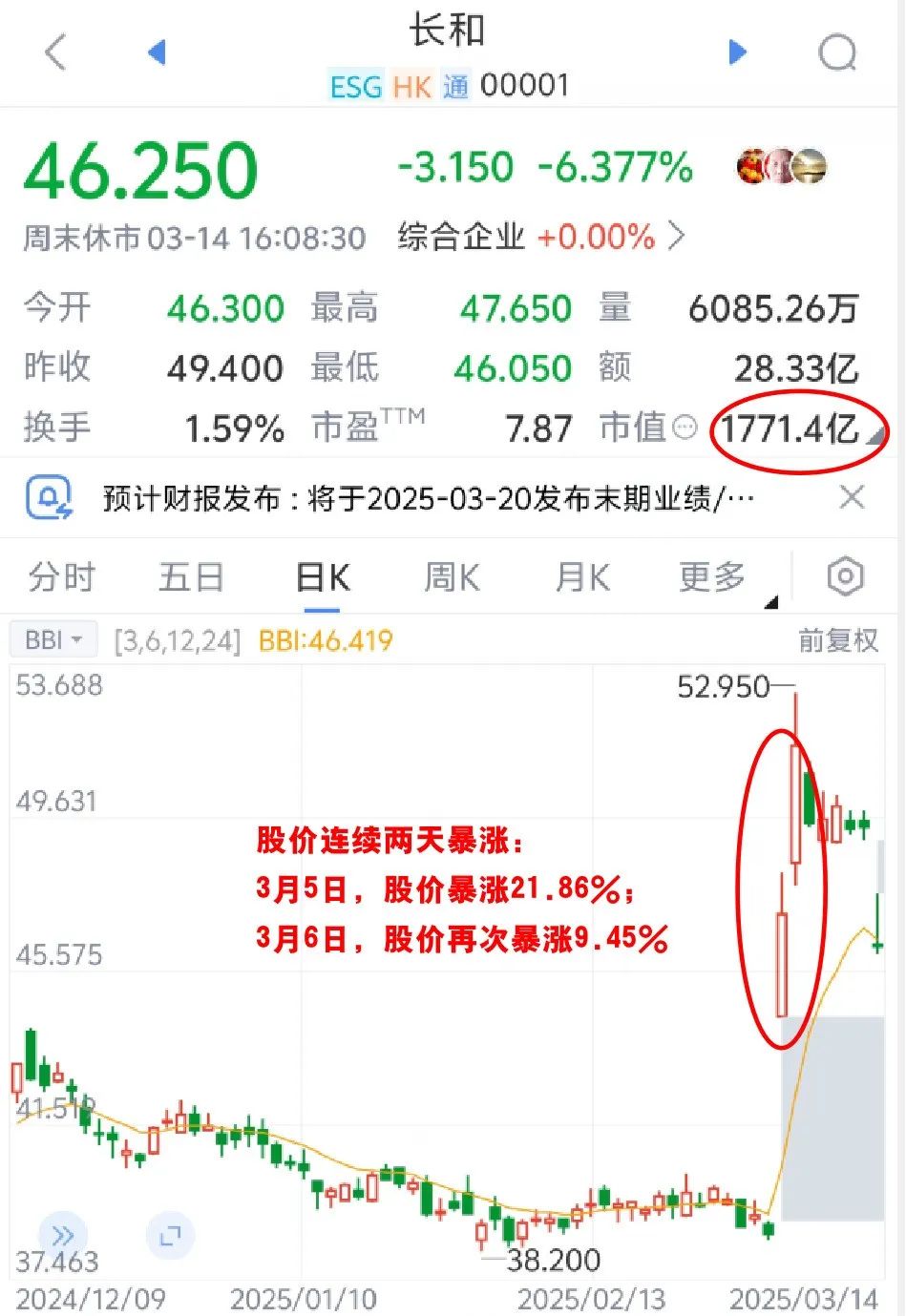Switch to the 分时 chart tab
This screenshot has width=906, height=1316.
pos(62,577)
